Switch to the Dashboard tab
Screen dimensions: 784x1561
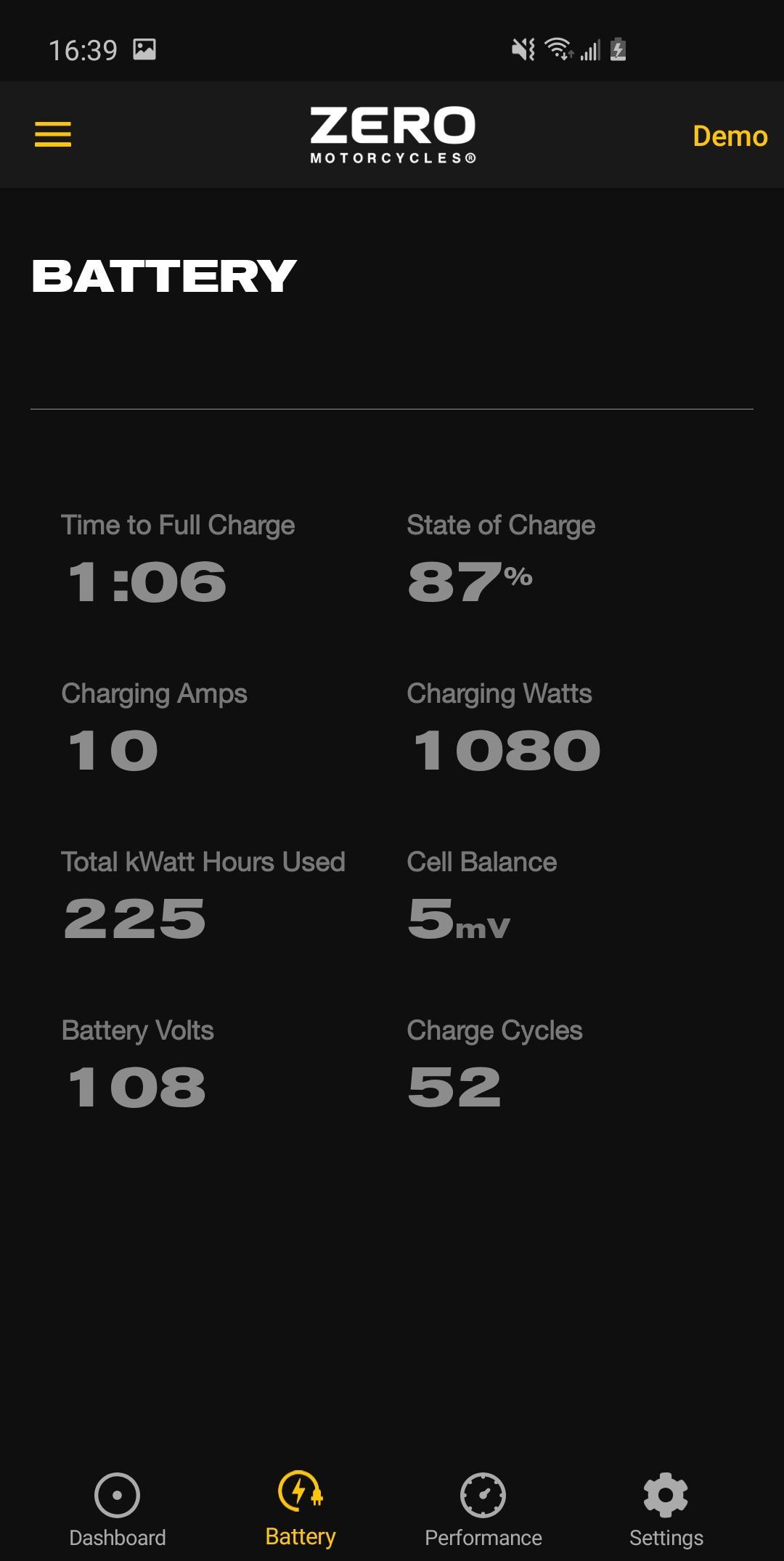[117, 1507]
